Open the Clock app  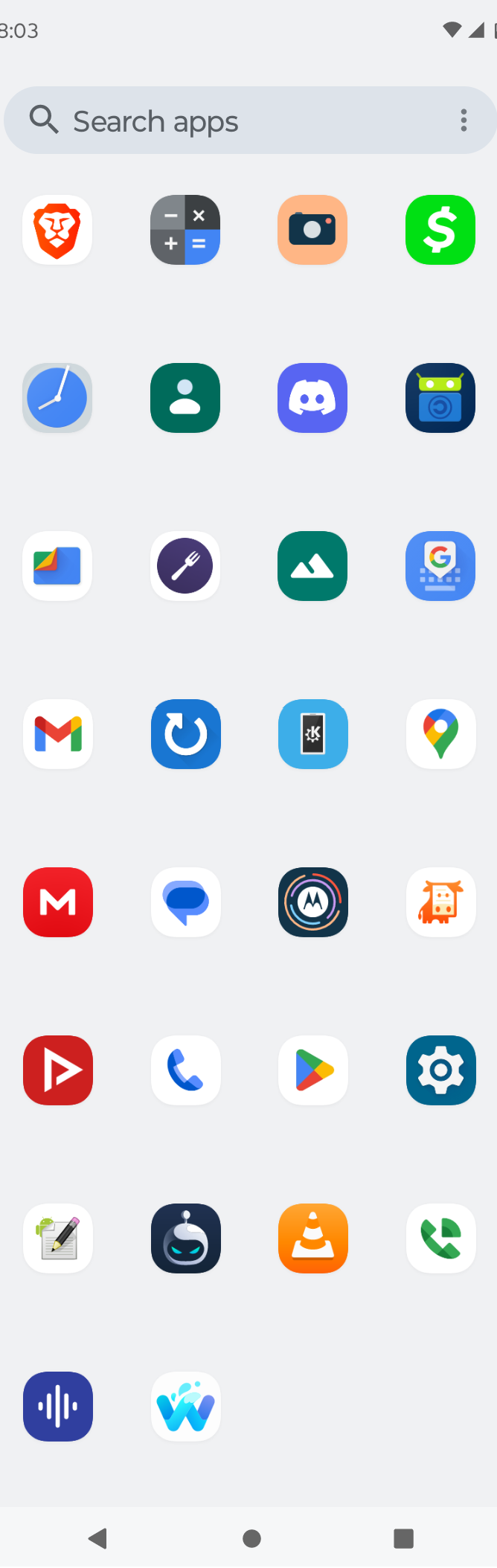coord(57,398)
